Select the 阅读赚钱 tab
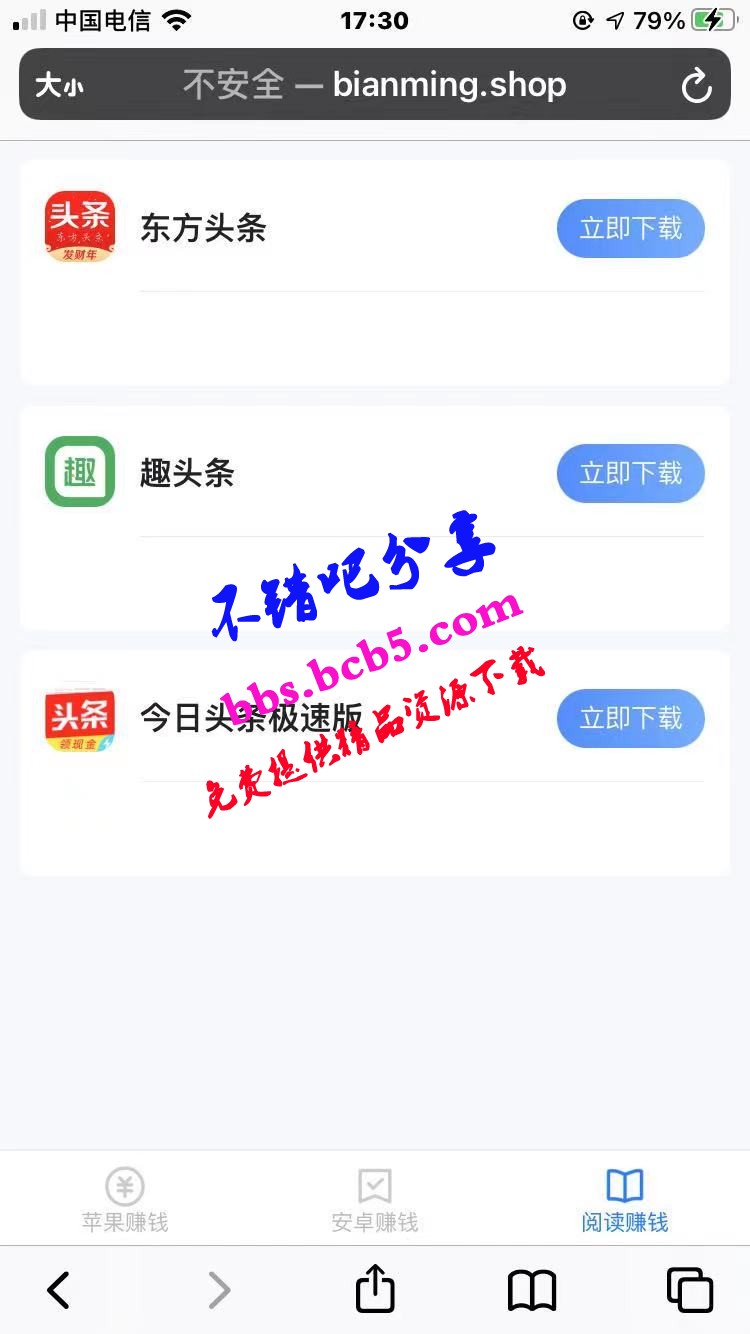 625,1199
